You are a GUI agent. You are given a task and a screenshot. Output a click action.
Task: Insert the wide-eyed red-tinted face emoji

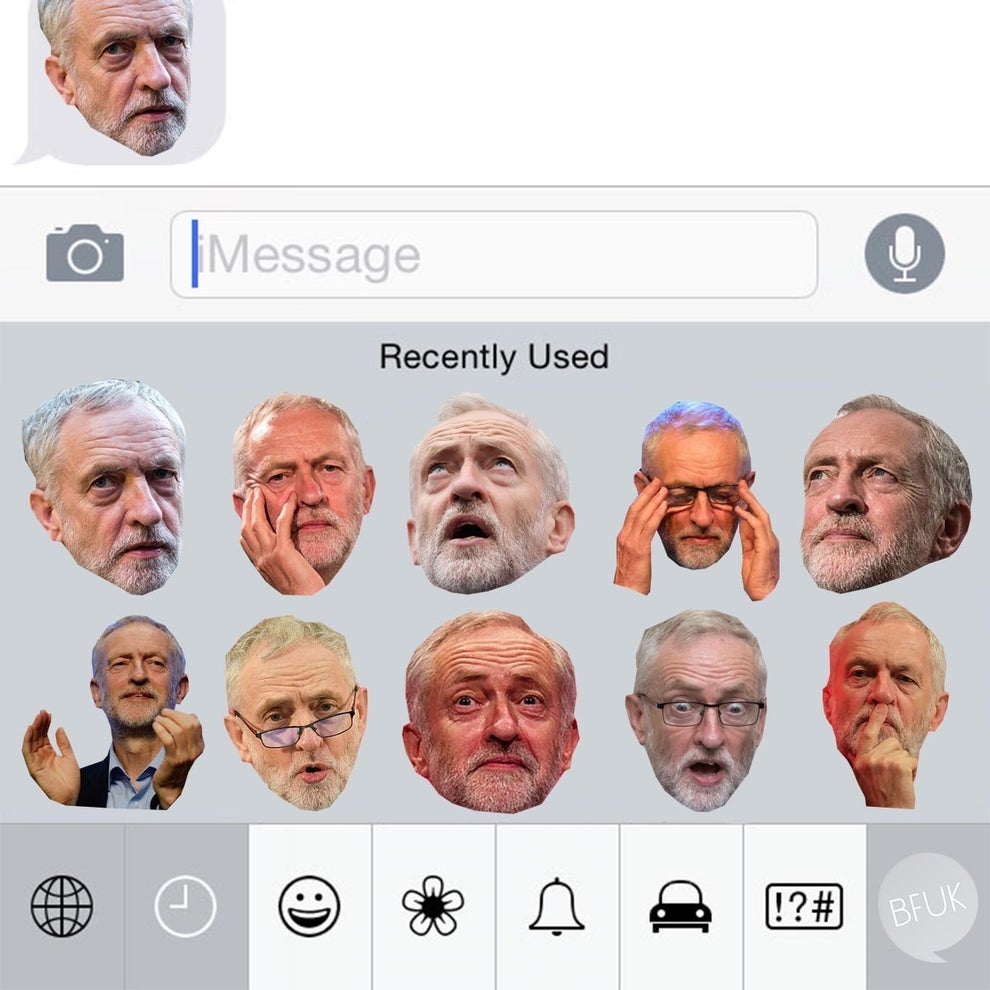490,712
